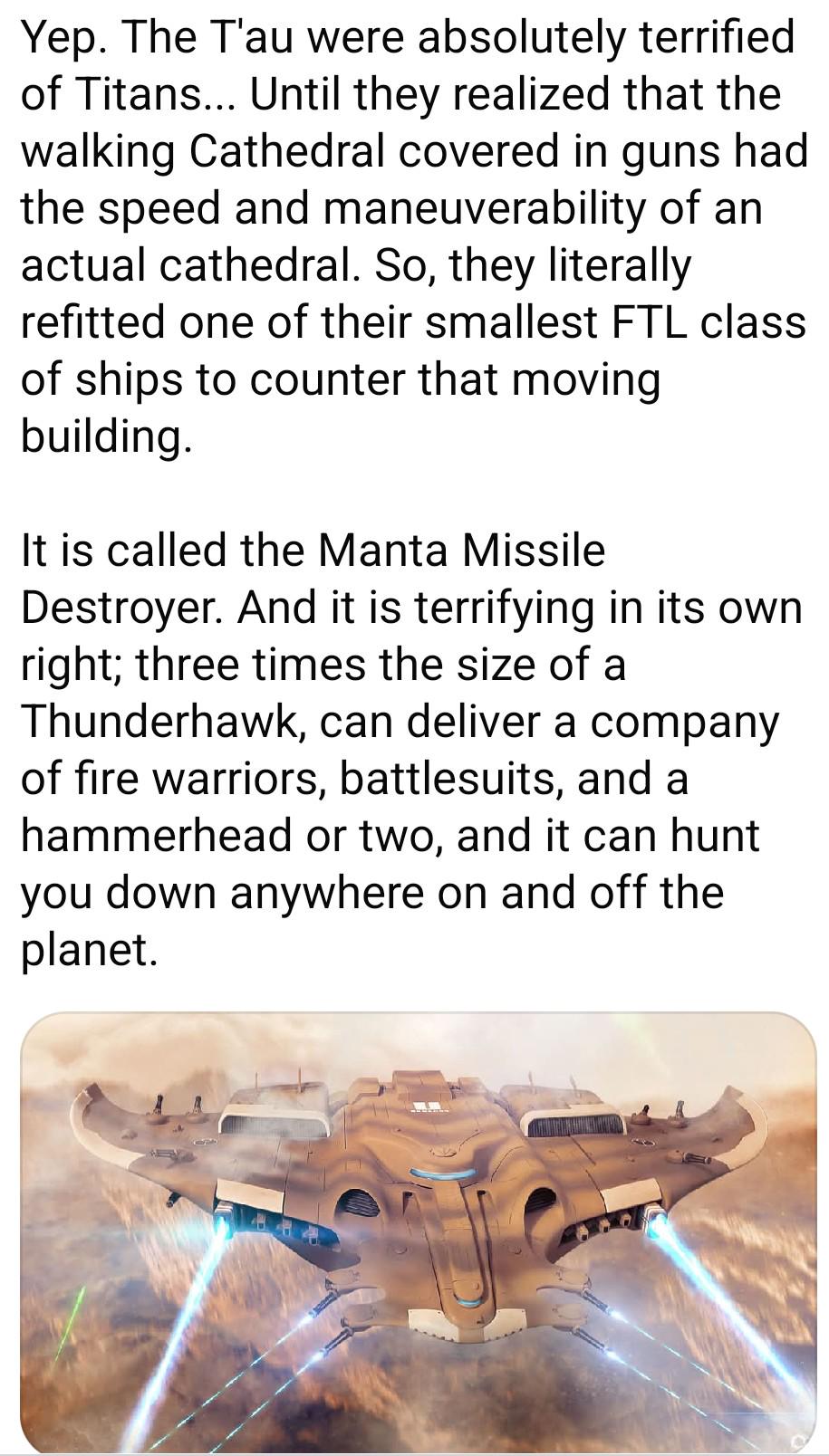Open the attached Manta spaceship image
The width and height of the screenshot is (829, 1456).
417,1231
